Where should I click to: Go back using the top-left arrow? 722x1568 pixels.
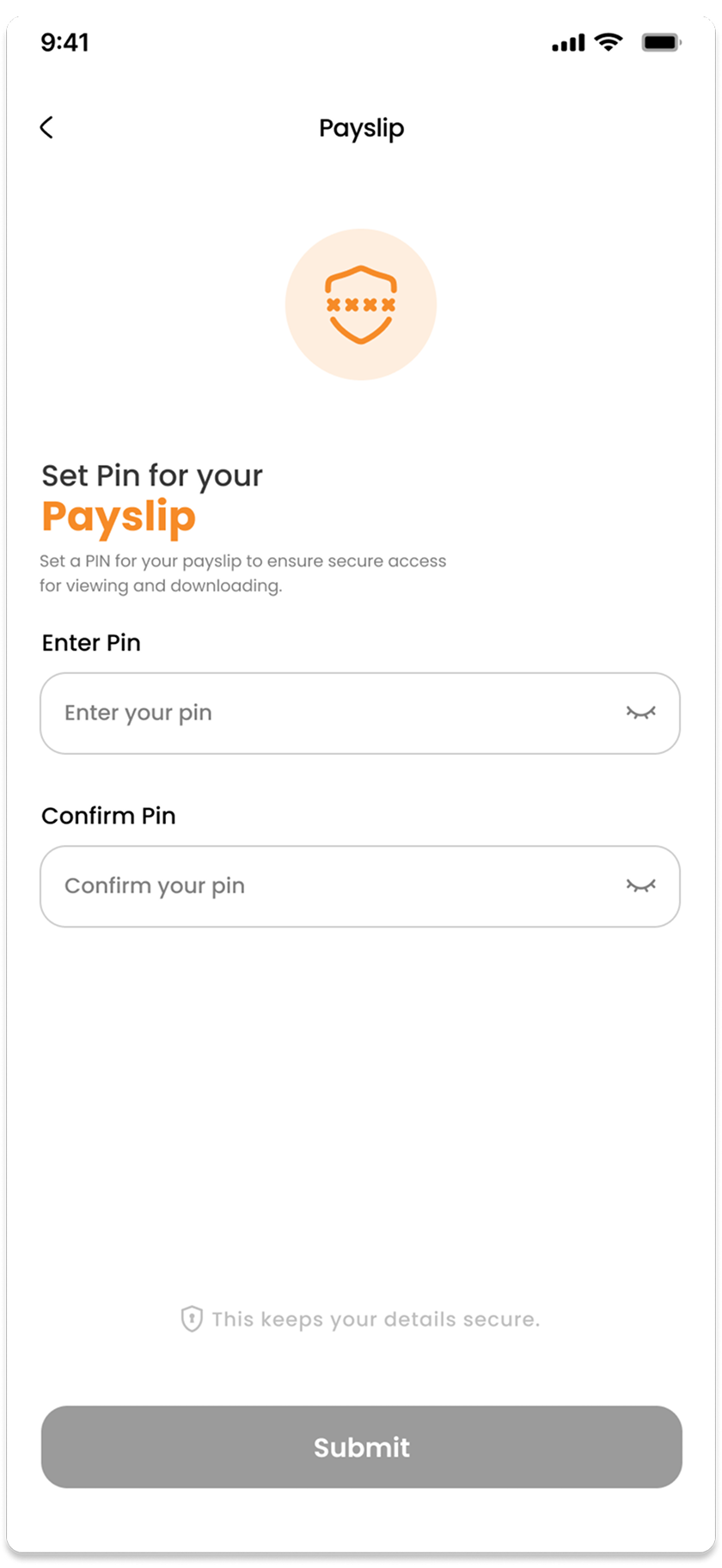point(46,127)
